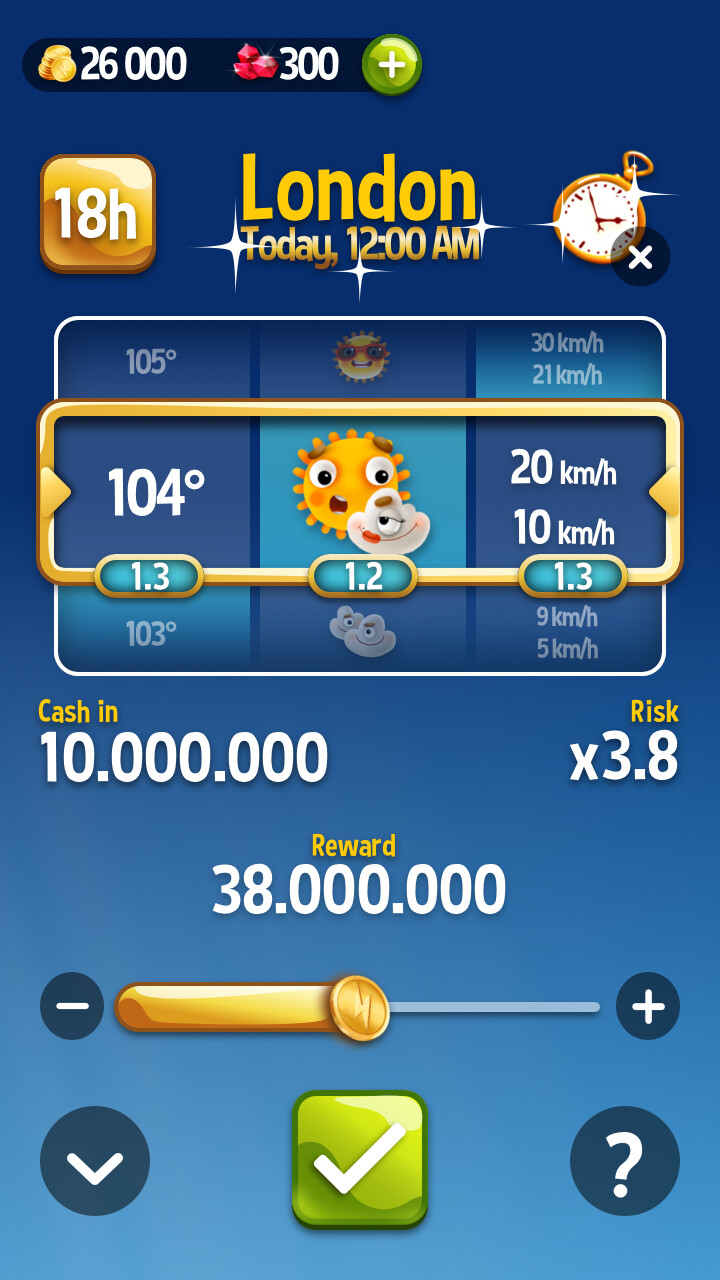The height and width of the screenshot is (1280, 720).
Task: Choose the 9 km/h wind option
Action: (x=567, y=633)
